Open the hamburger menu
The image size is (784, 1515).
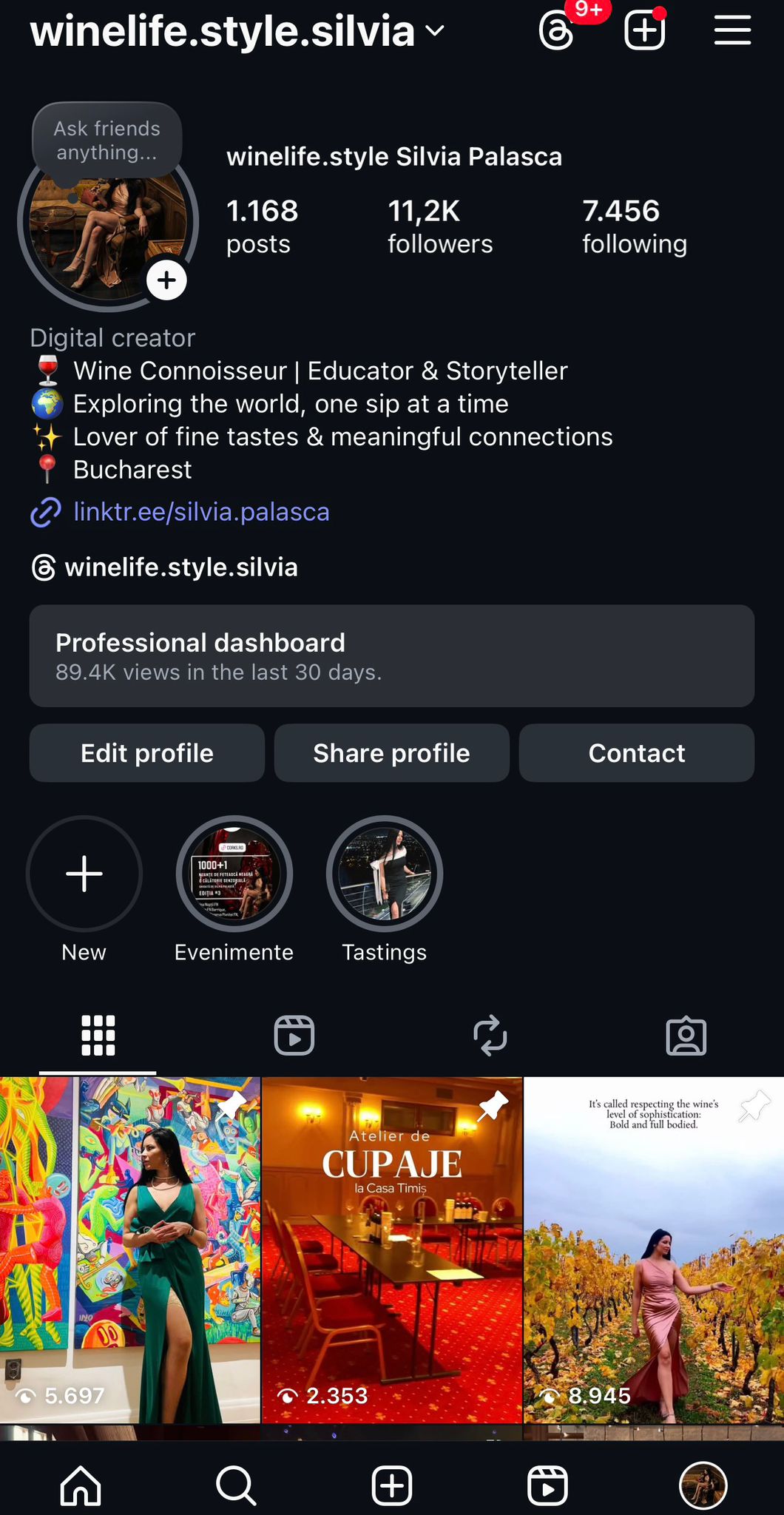(732, 31)
